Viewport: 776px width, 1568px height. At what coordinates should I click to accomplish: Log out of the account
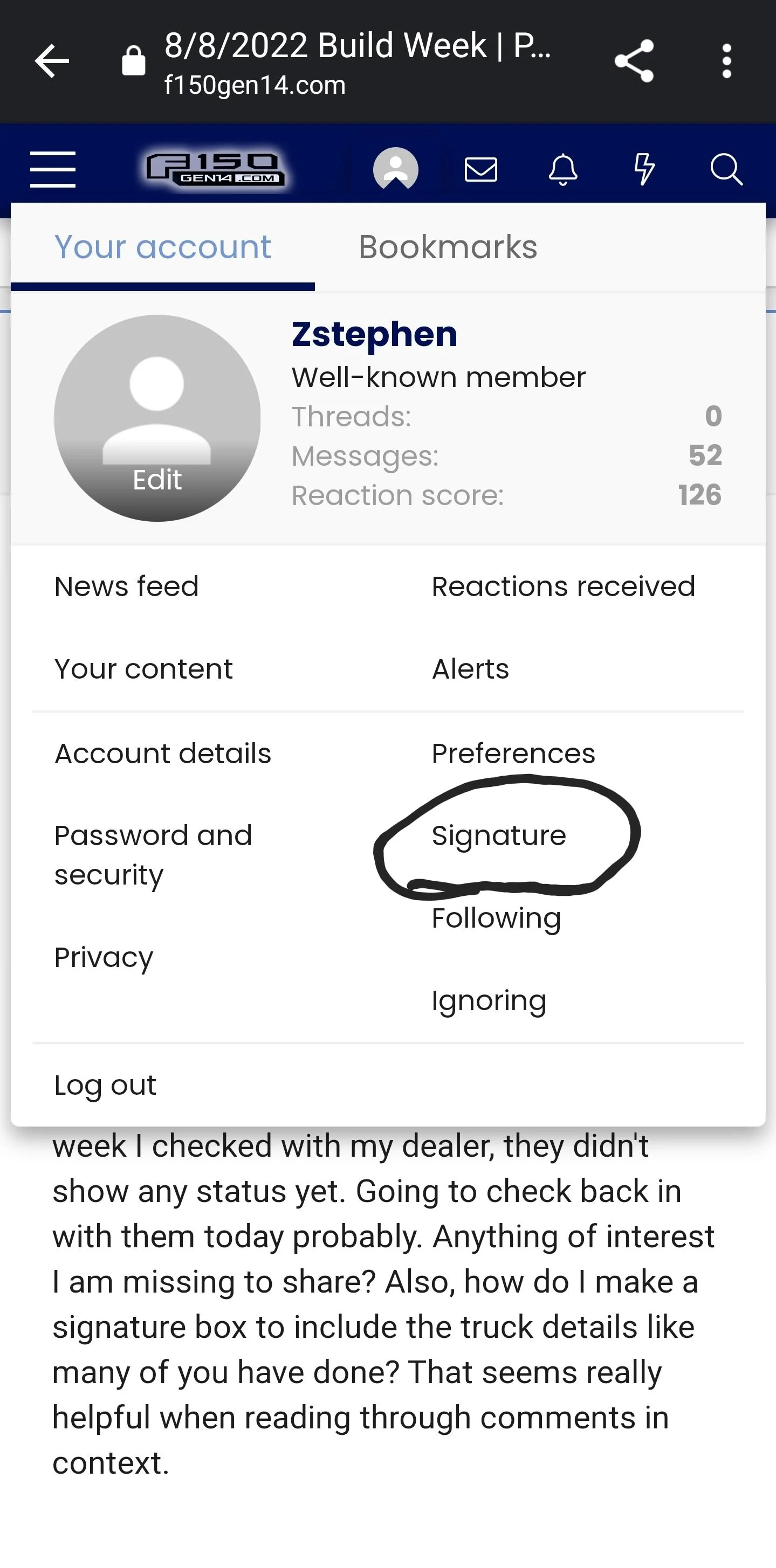coord(105,1084)
